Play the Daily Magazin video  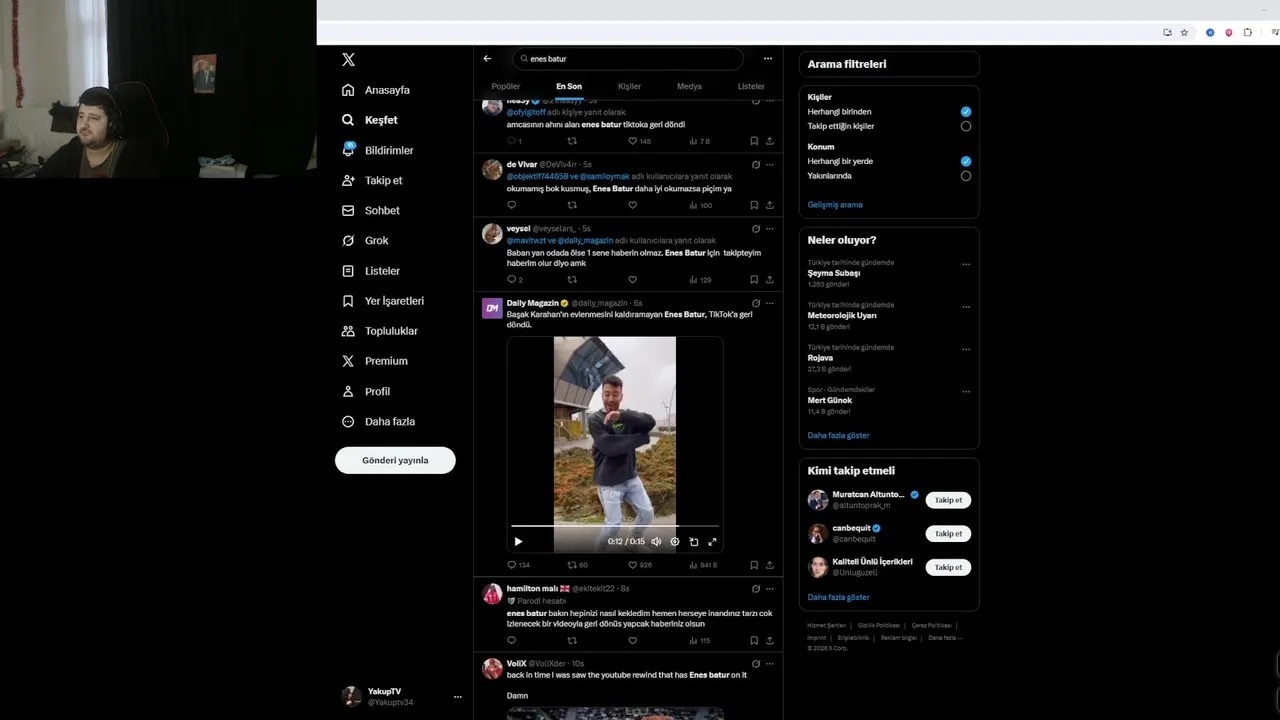518,542
